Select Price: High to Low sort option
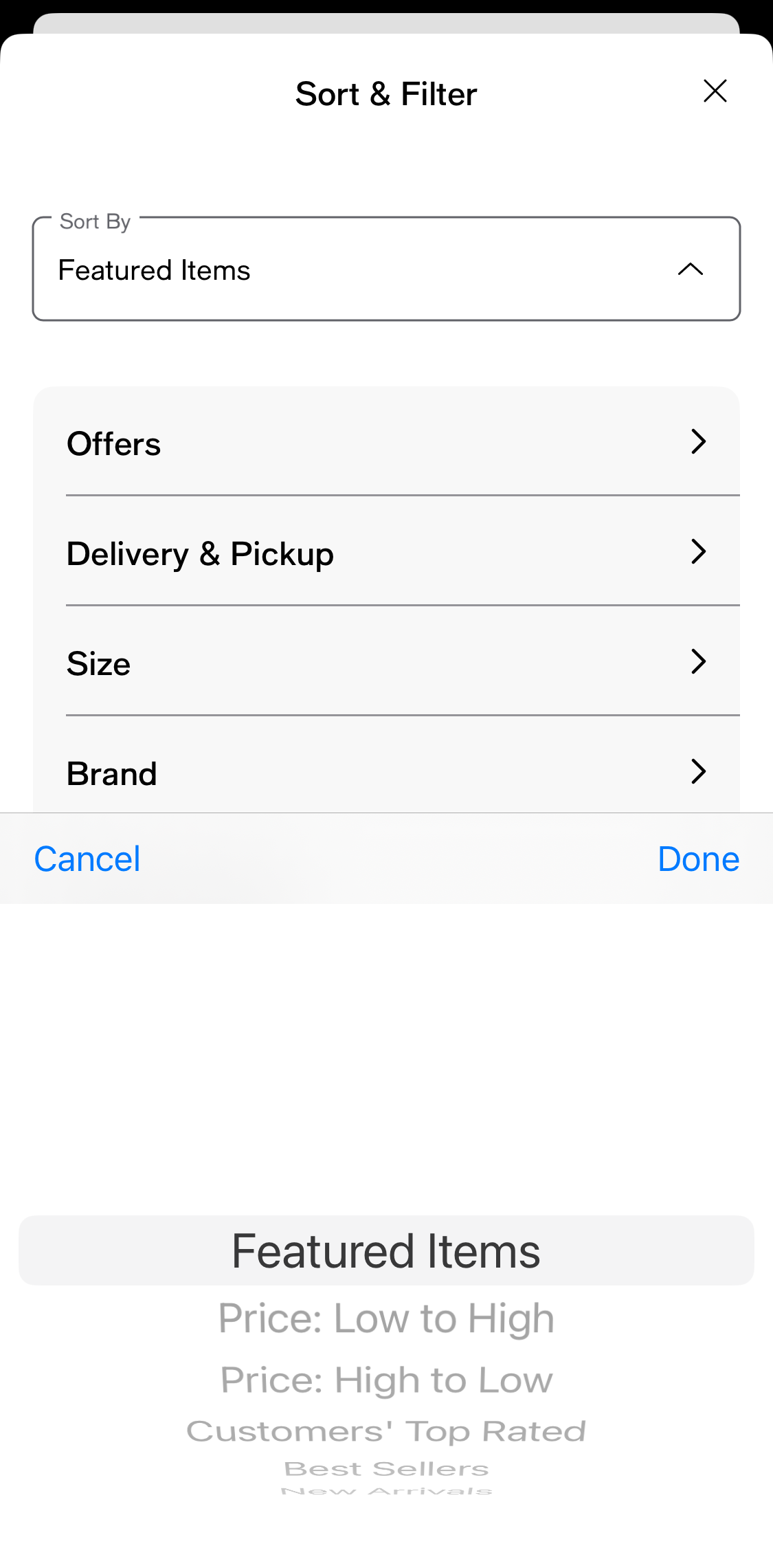This screenshot has height=1568, width=773. tap(386, 1379)
